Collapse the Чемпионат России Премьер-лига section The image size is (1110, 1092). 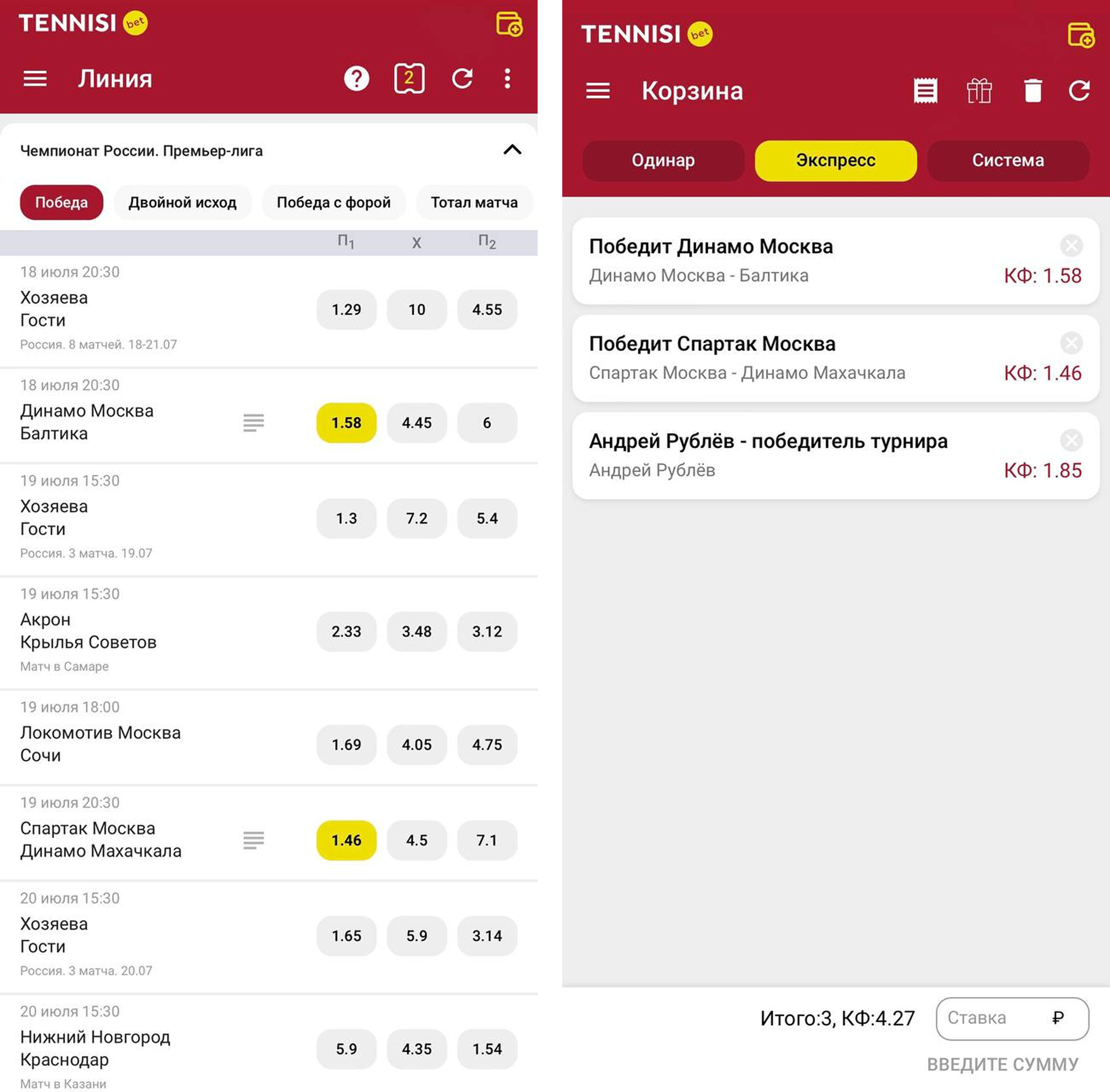[x=512, y=150]
